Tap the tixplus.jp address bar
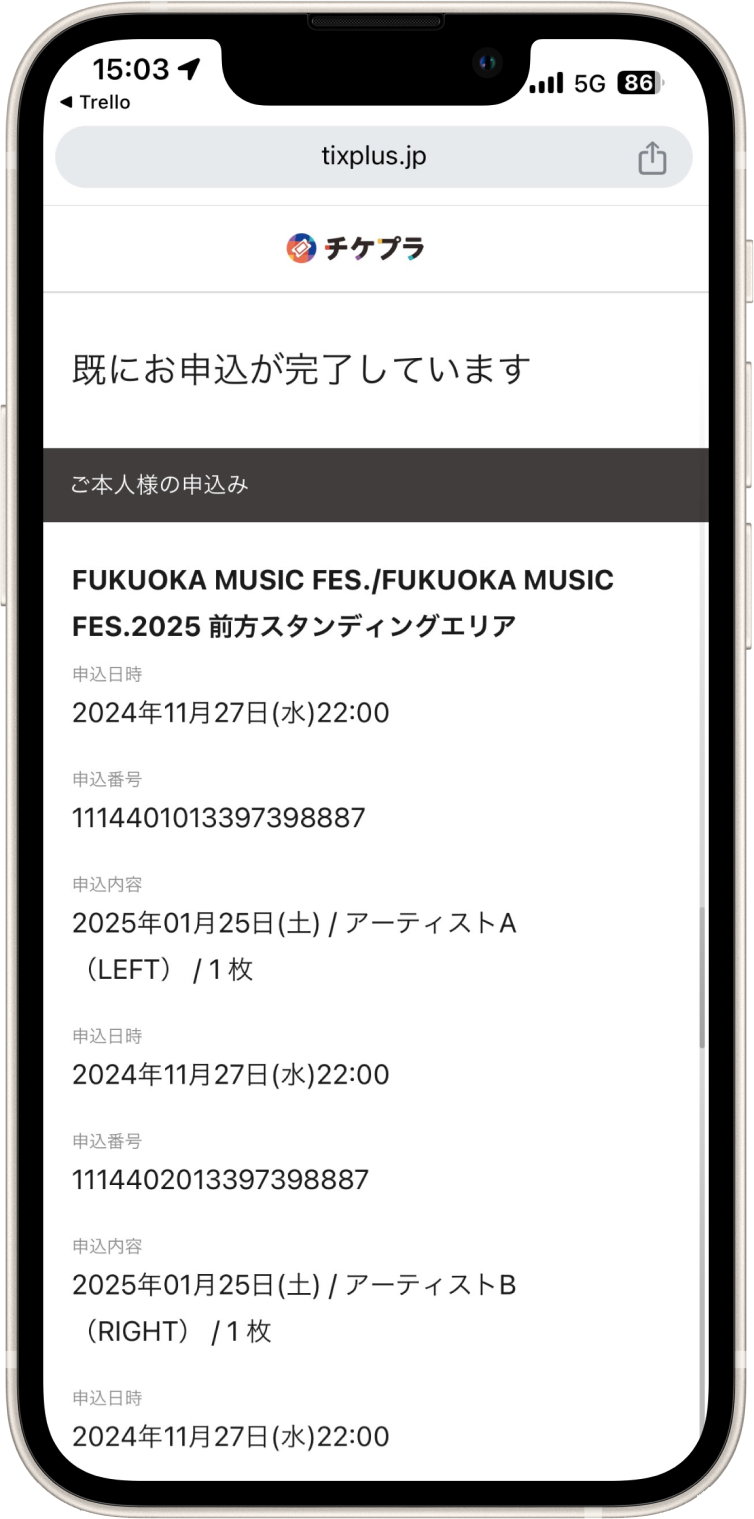This screenshot has height=1519, width=754. (x=373, y=157)
